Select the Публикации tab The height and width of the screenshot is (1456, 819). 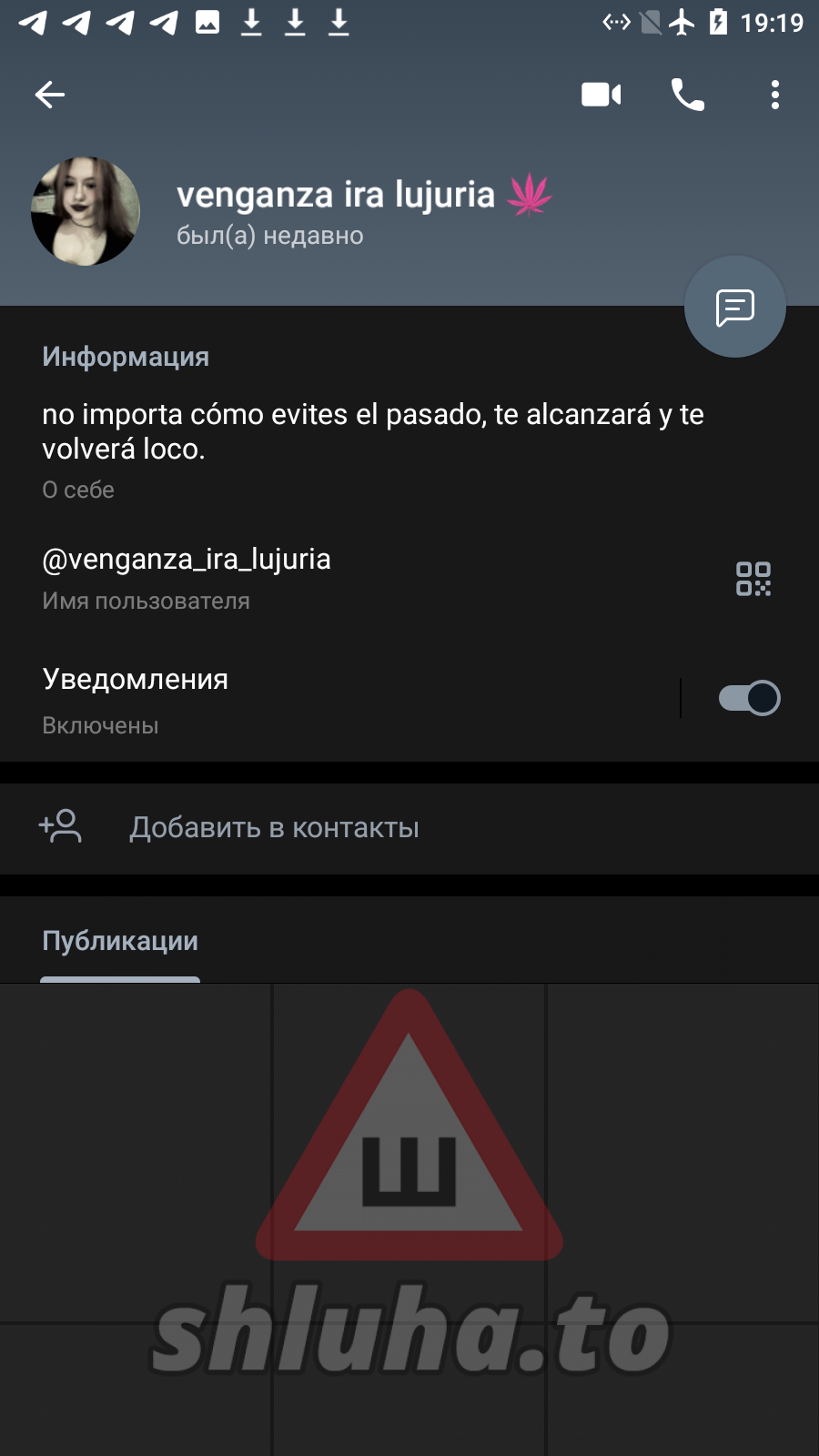[x=120, y=941]
